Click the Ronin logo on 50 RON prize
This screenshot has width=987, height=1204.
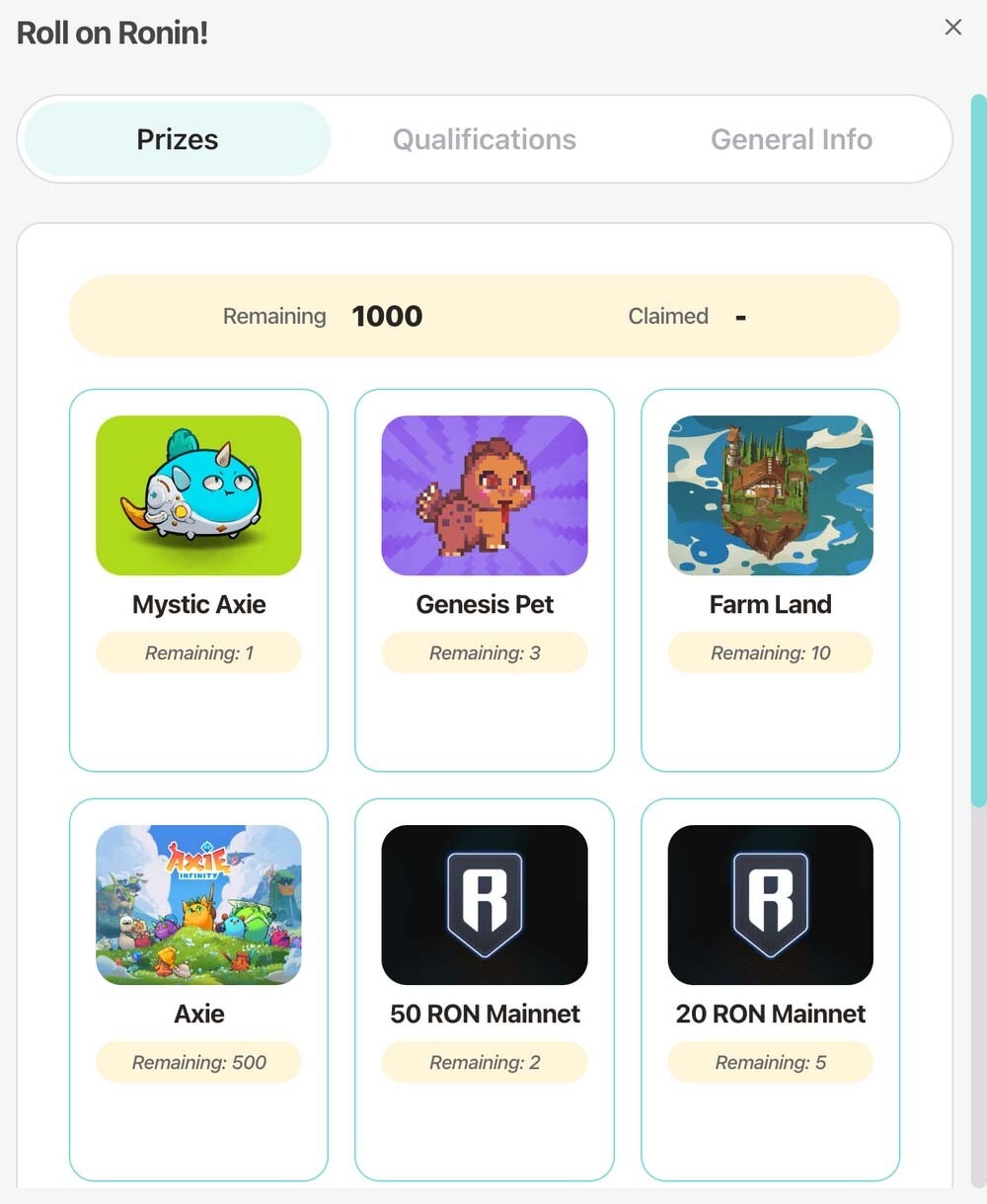click(484, 904)
